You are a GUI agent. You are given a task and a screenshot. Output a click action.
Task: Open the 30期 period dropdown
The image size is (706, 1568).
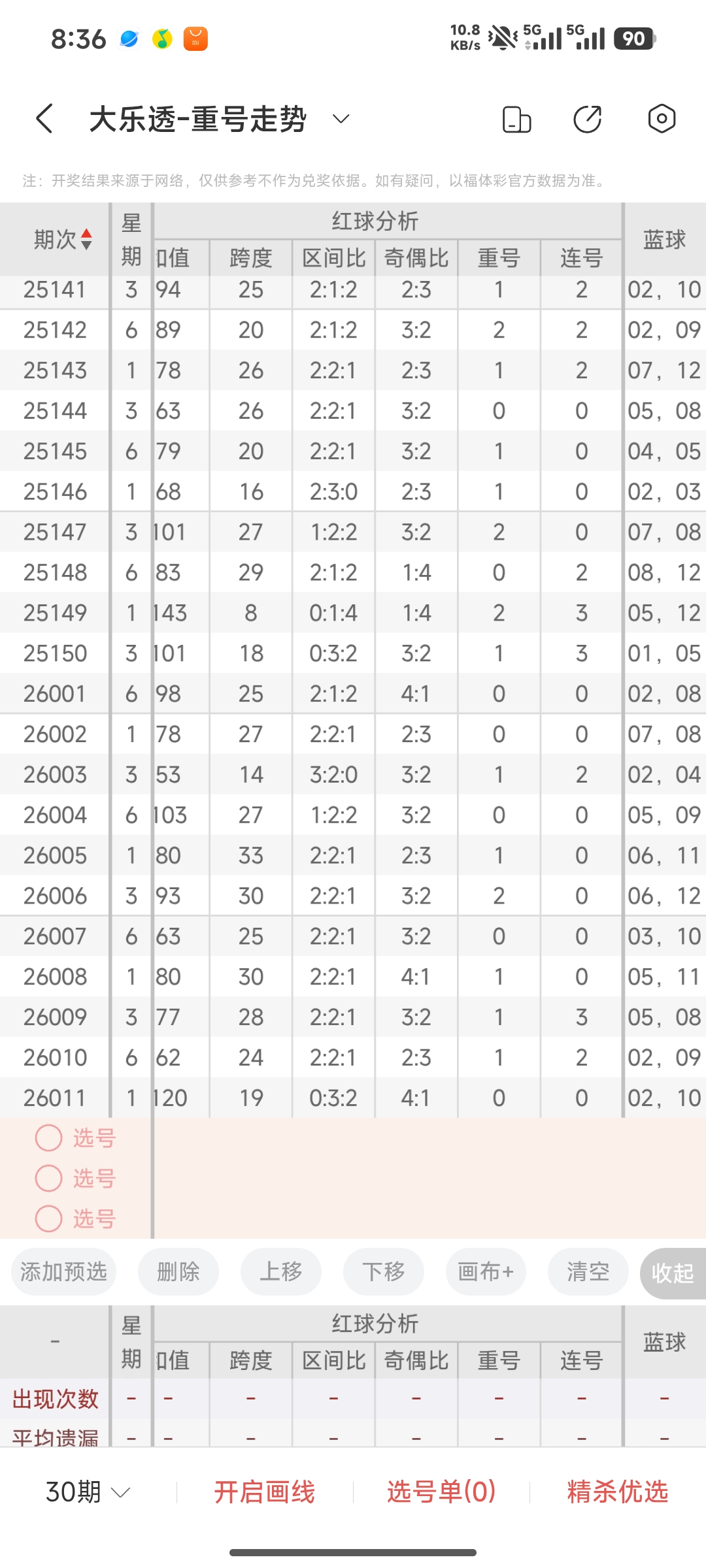88,1492
